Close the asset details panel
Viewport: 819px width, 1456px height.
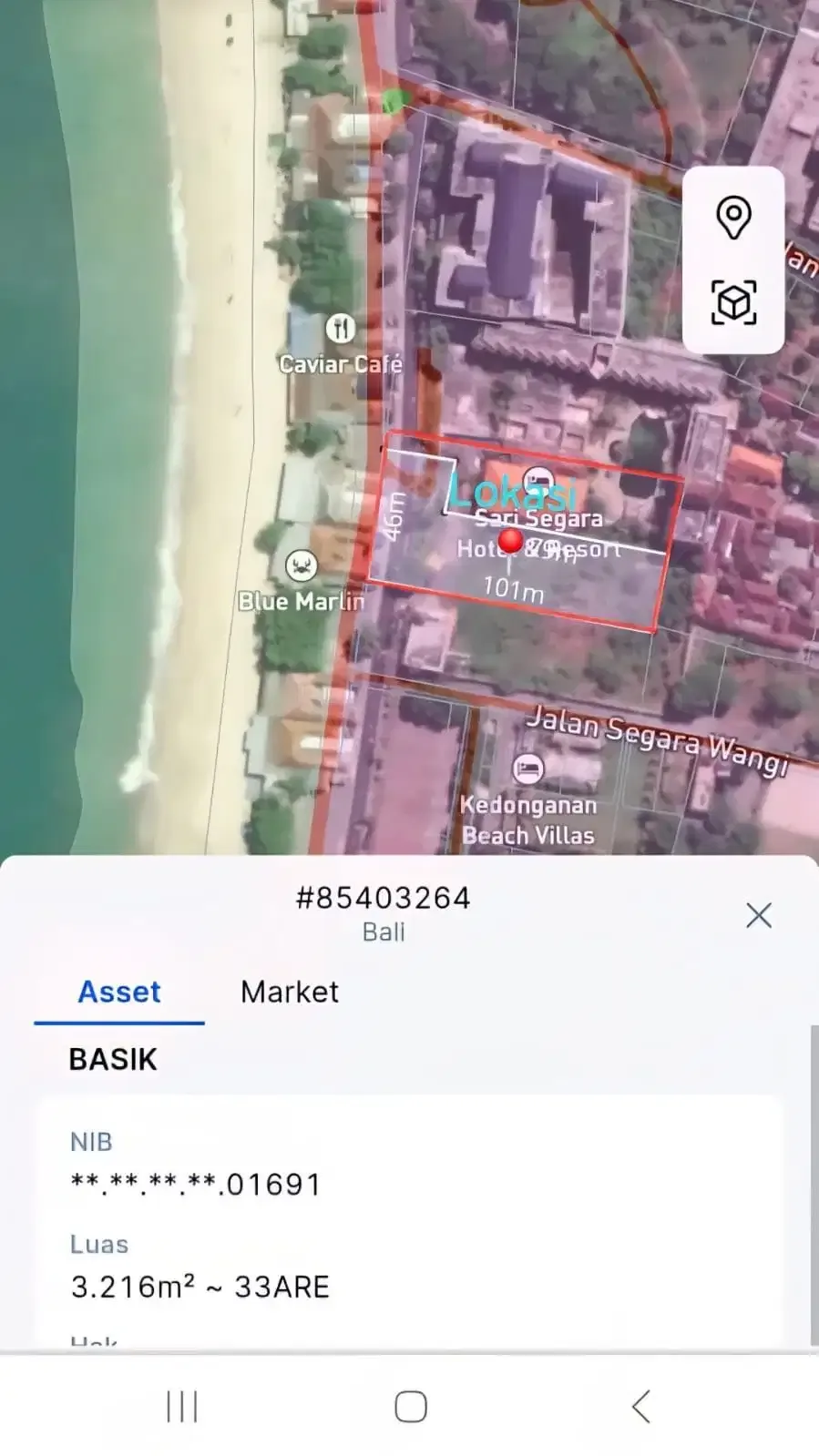(759, 915)
